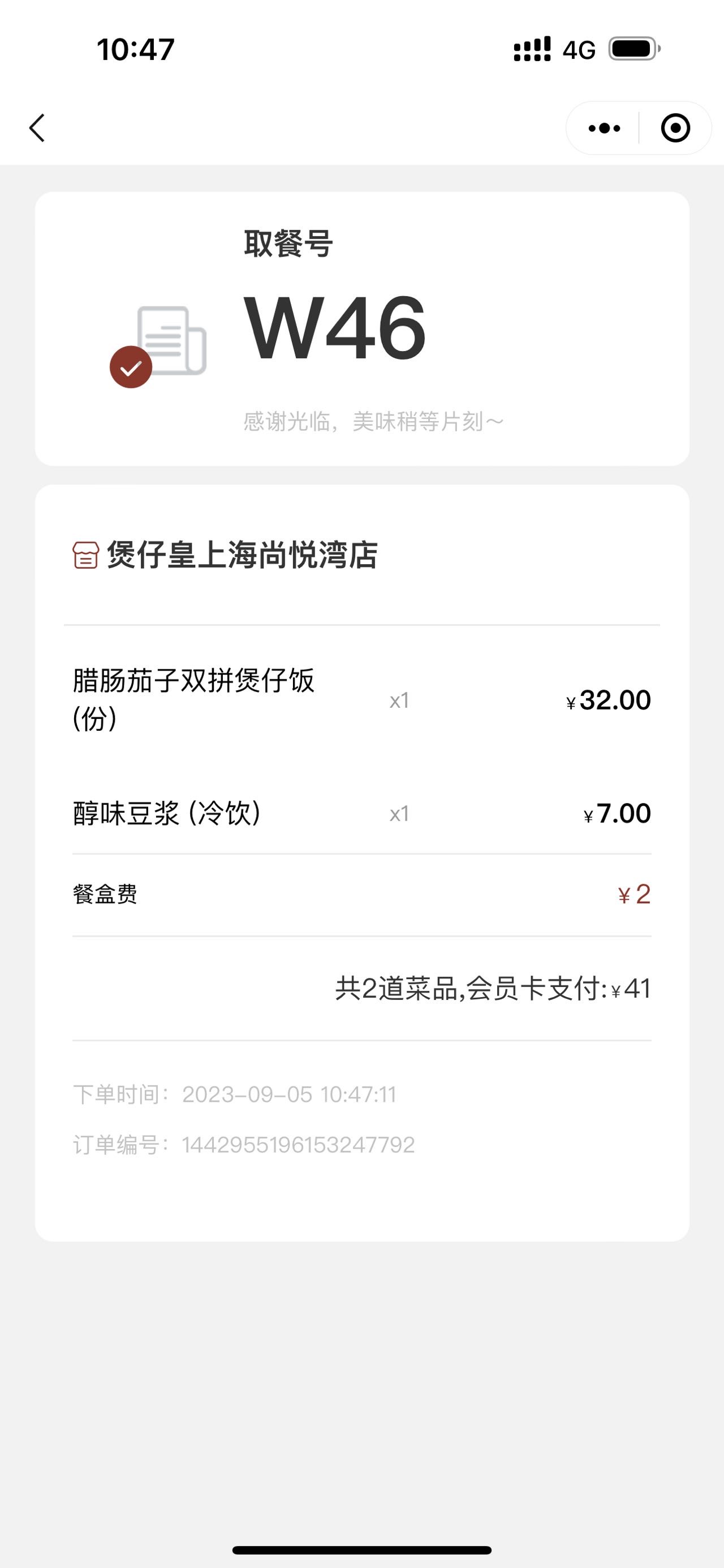This screenshot has height=1568, width=724.
Task: Go back using the top-left arrow
Action: pyautogui.click(x=37, y=128)
